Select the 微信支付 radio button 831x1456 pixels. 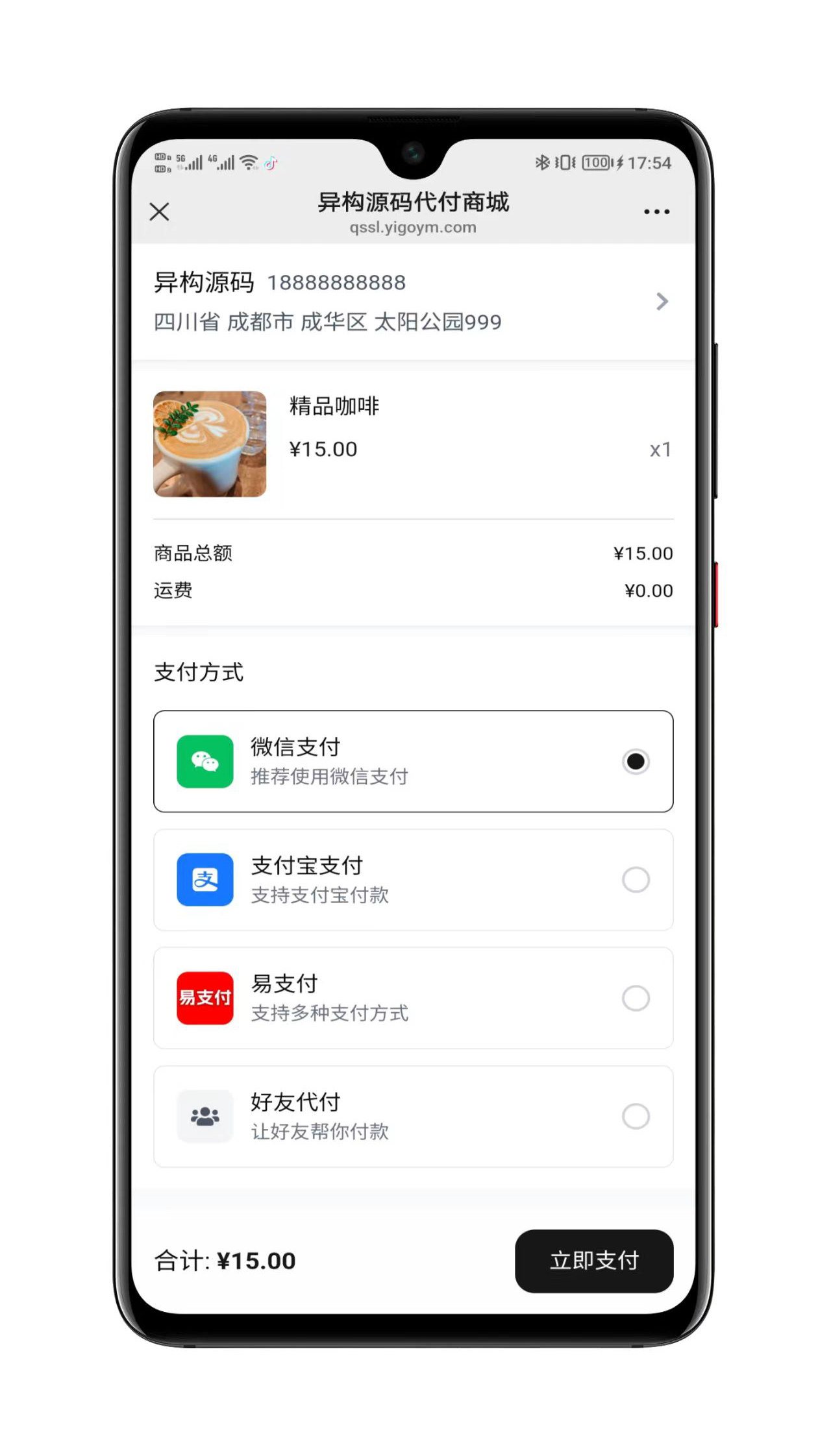click(634, 762)
